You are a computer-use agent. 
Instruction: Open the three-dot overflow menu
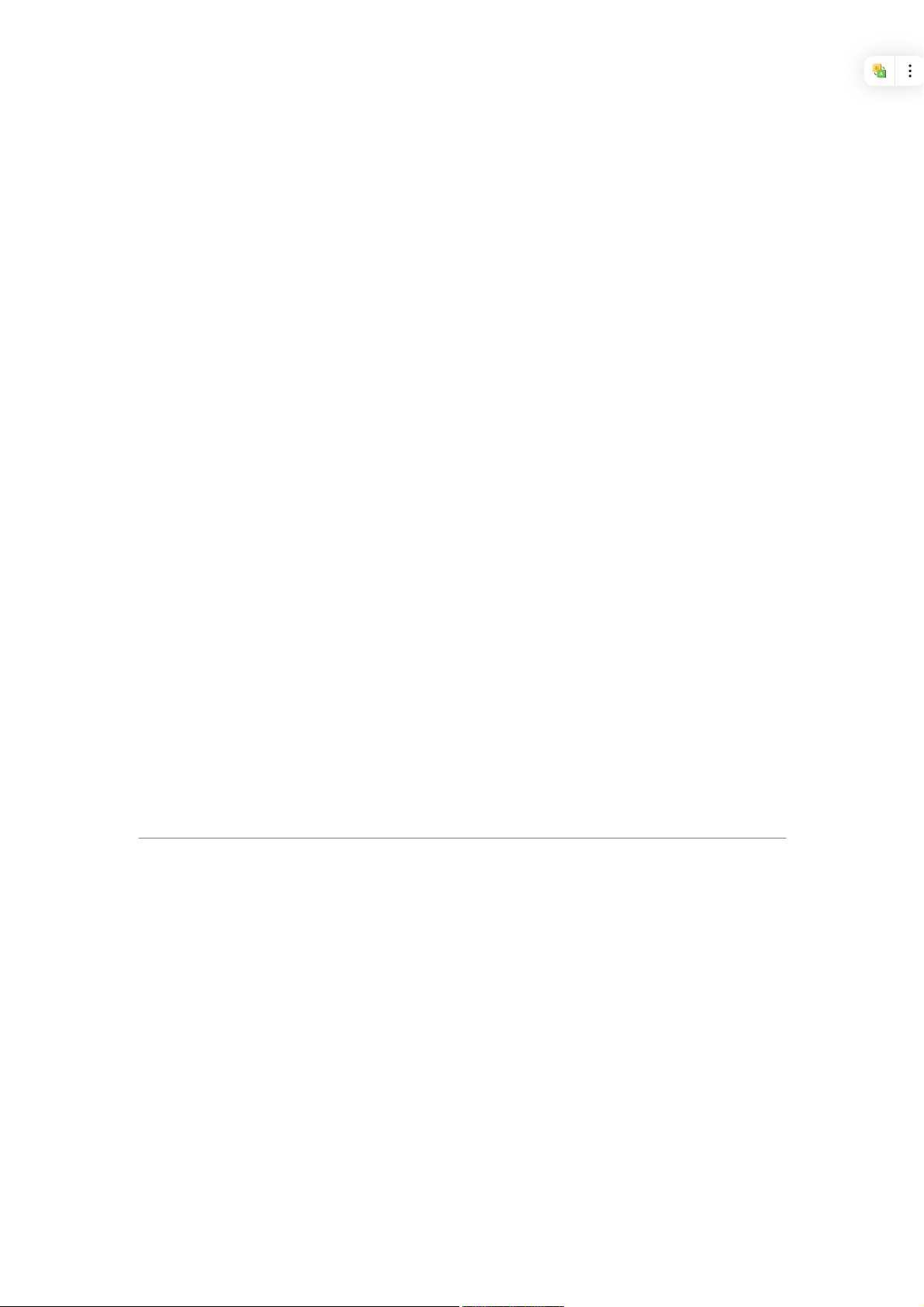(x=909, y=71)
